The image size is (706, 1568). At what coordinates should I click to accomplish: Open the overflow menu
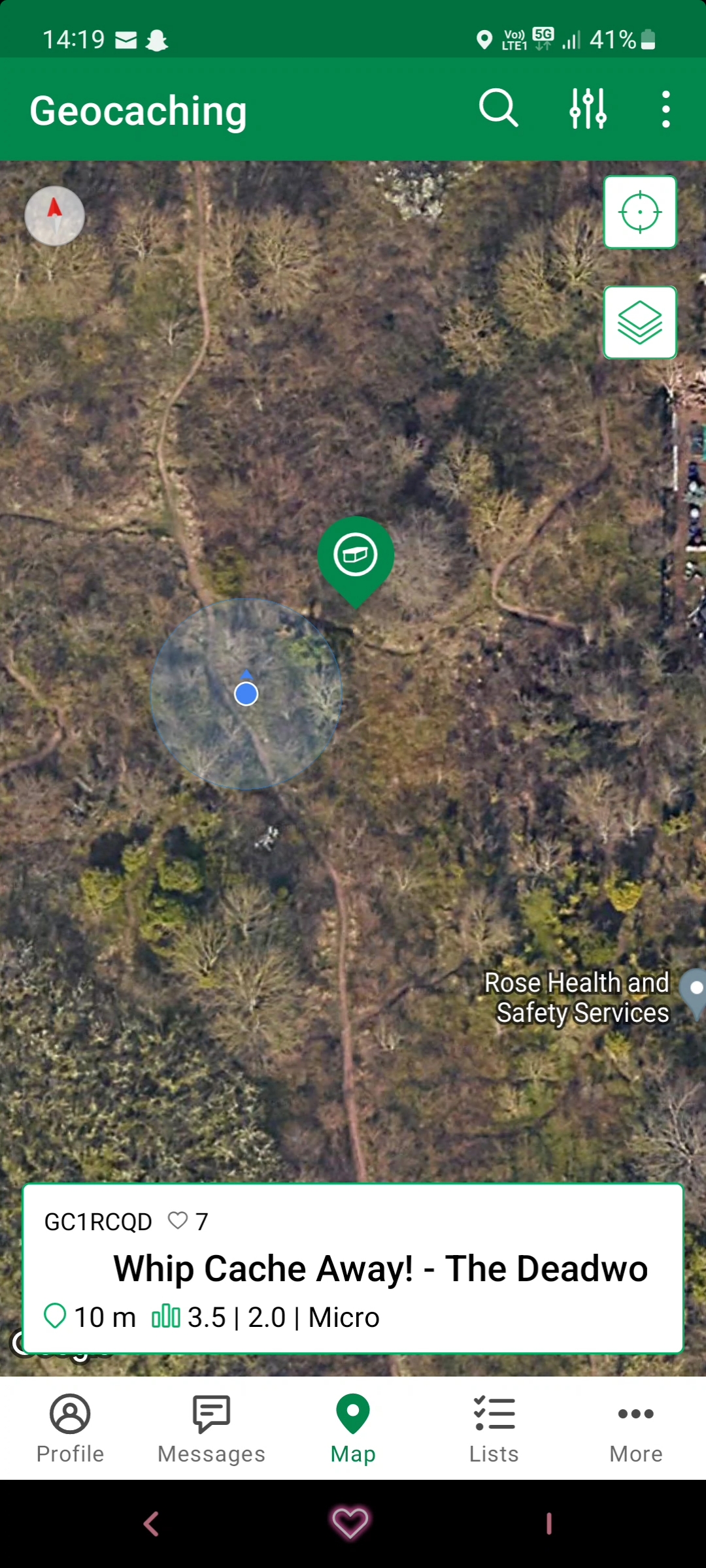pos(665,109)
